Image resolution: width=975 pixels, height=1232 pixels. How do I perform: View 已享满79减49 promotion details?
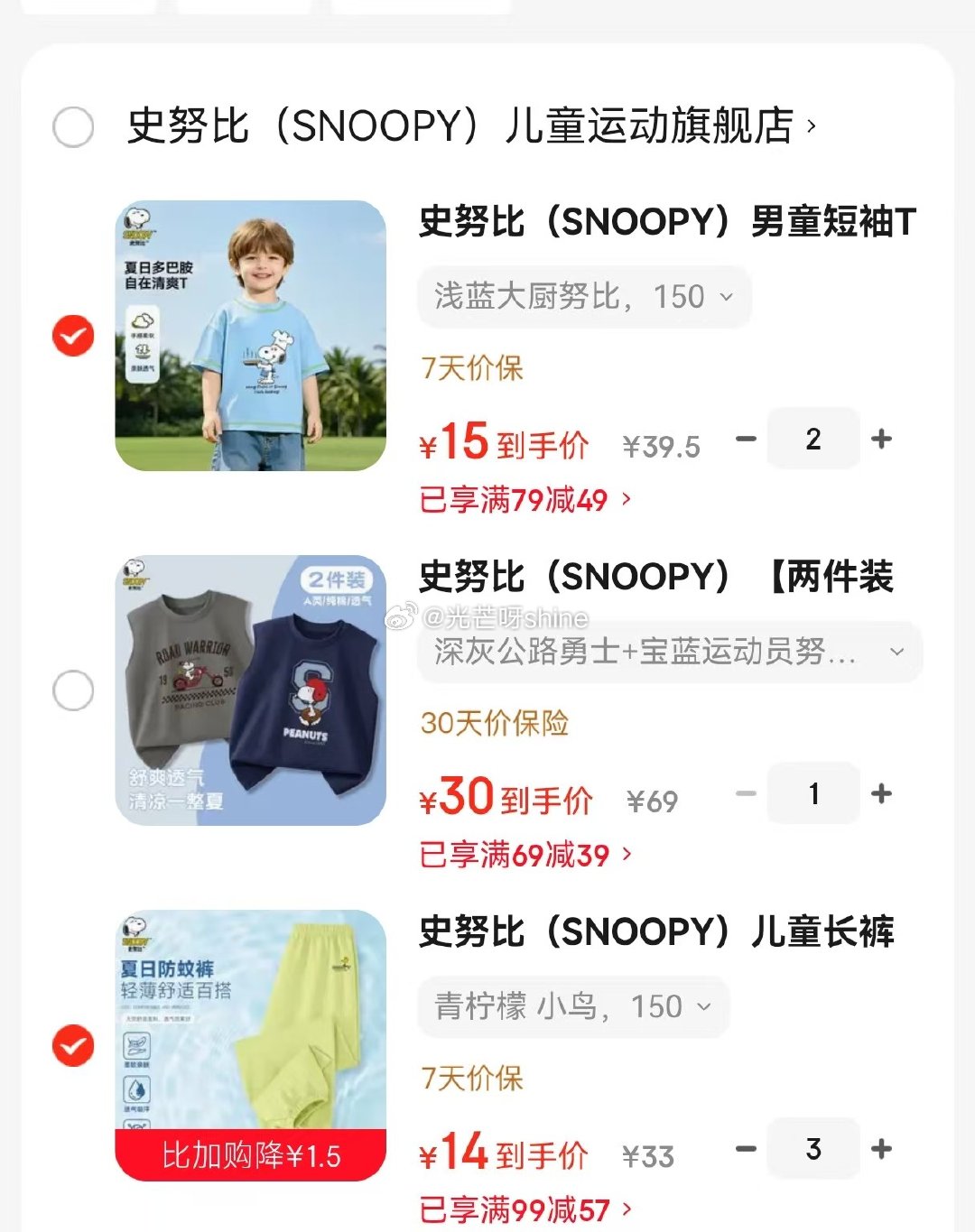(525, 499)
